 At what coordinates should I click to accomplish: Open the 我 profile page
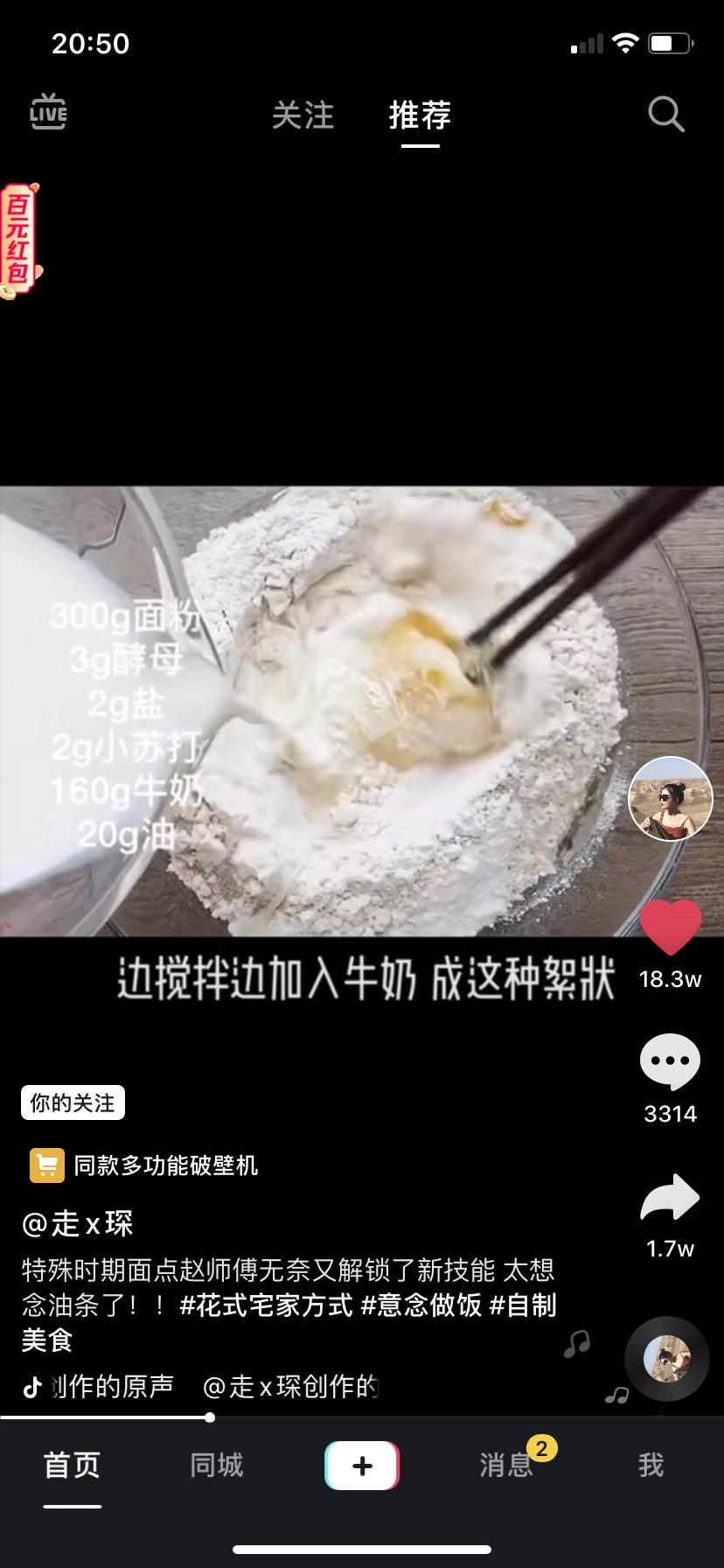pos(651,1465)
